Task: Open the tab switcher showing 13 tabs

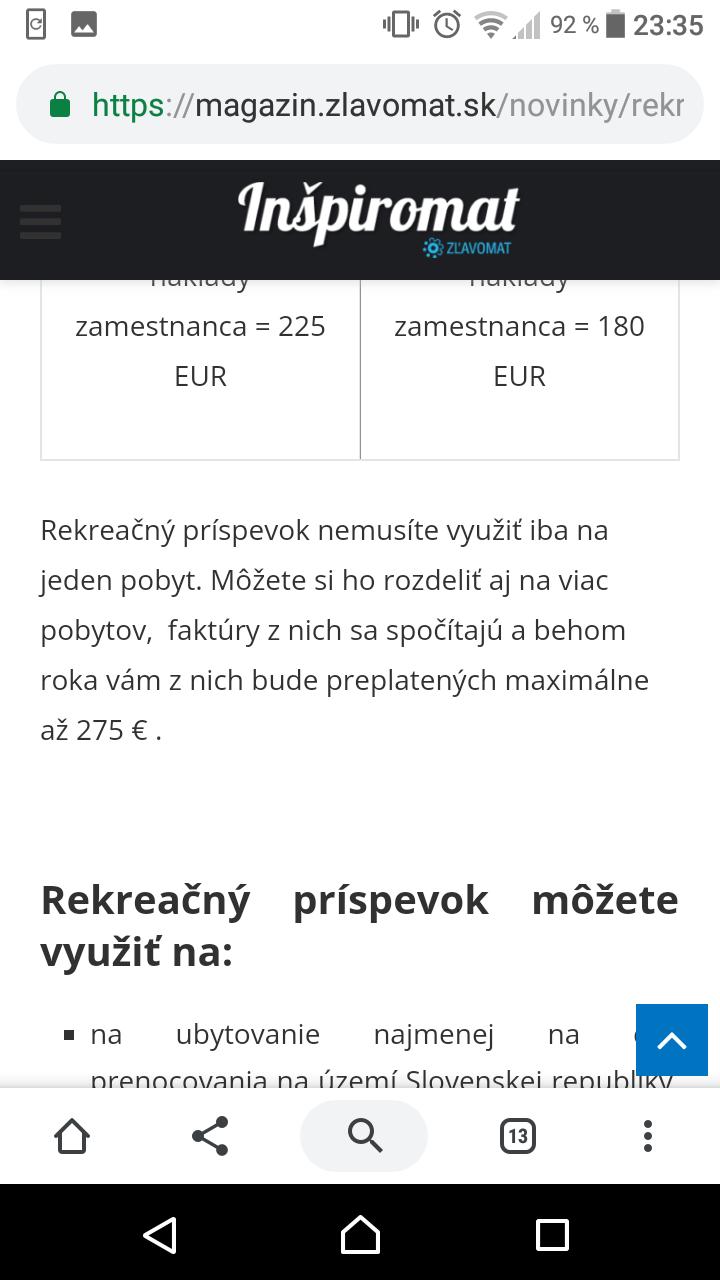Action: pyautogui.click(x=517, y=1136)
